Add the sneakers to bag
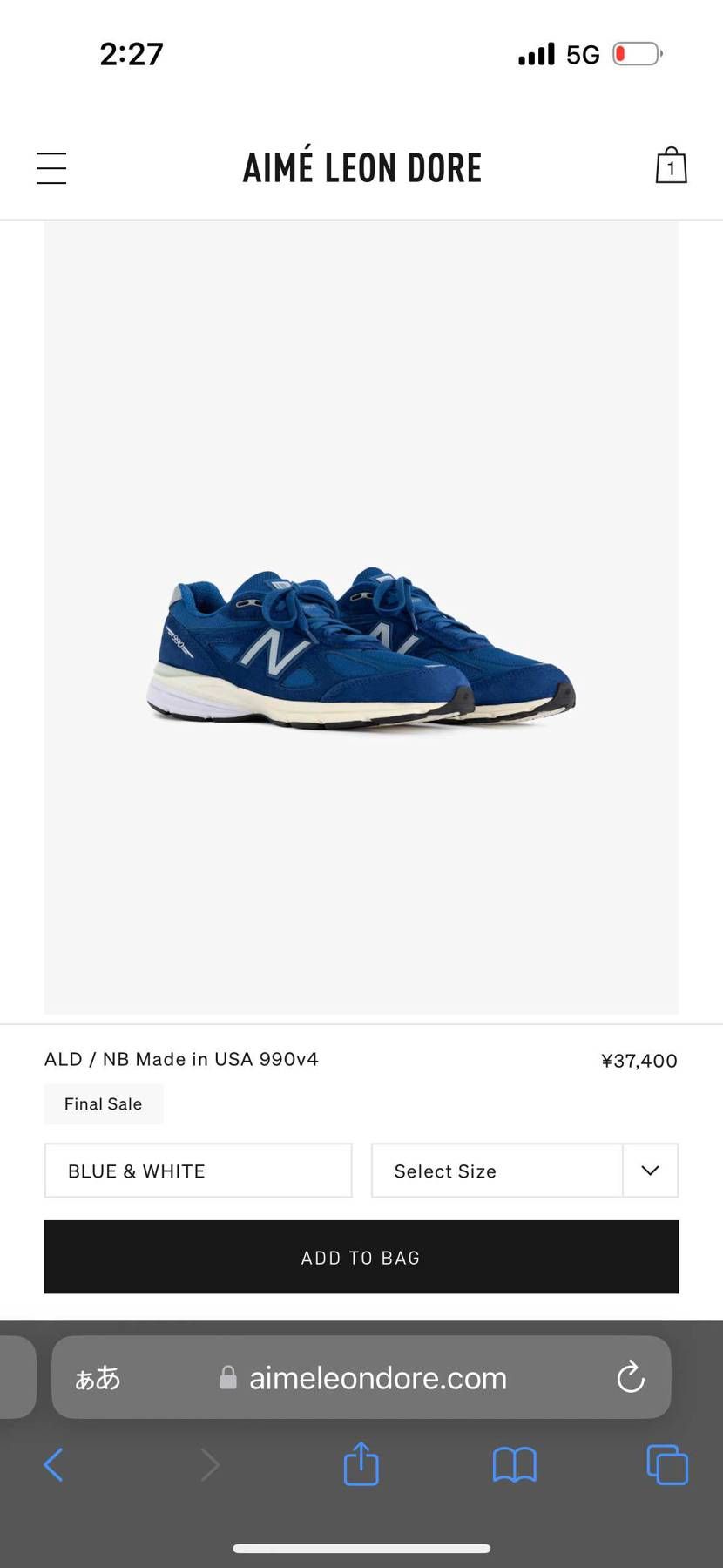 (x=361, y=1257)
